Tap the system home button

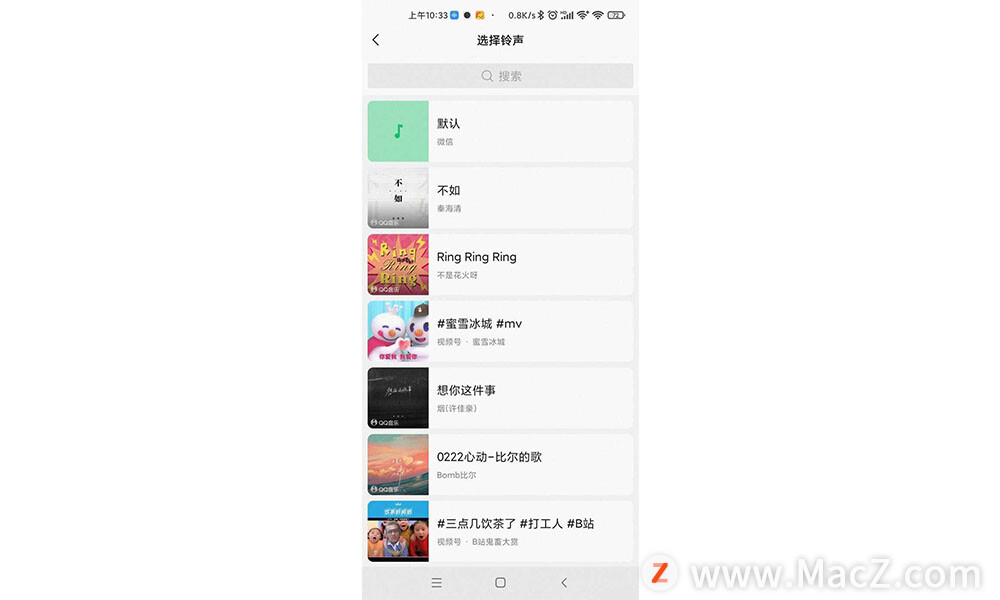tap(500, 582)
